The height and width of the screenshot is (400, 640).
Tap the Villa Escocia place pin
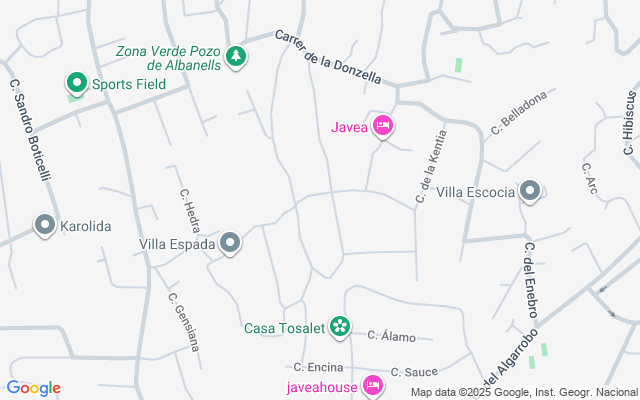[530, 191]
